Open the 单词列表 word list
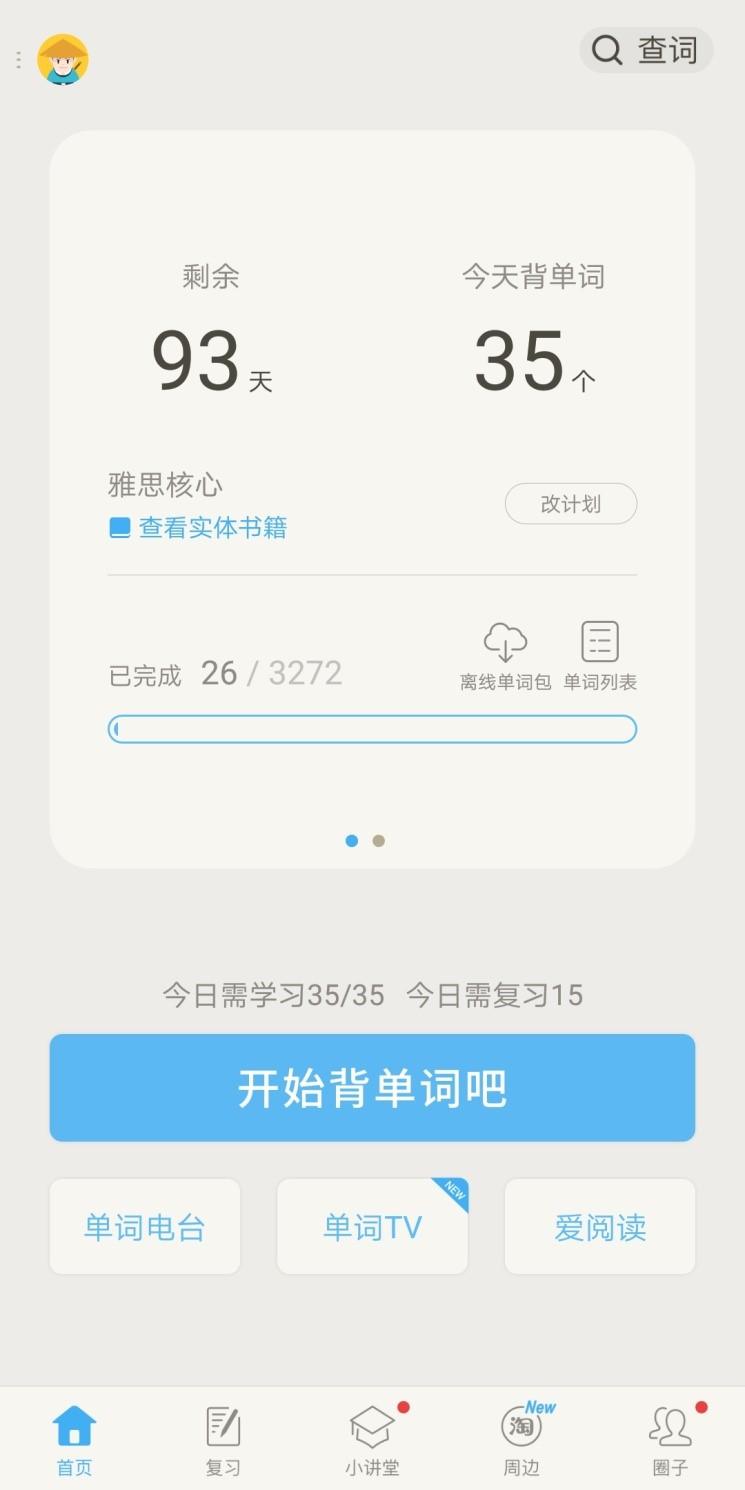The height and width of the screenshot is (1490, 745). coord(598,652)
